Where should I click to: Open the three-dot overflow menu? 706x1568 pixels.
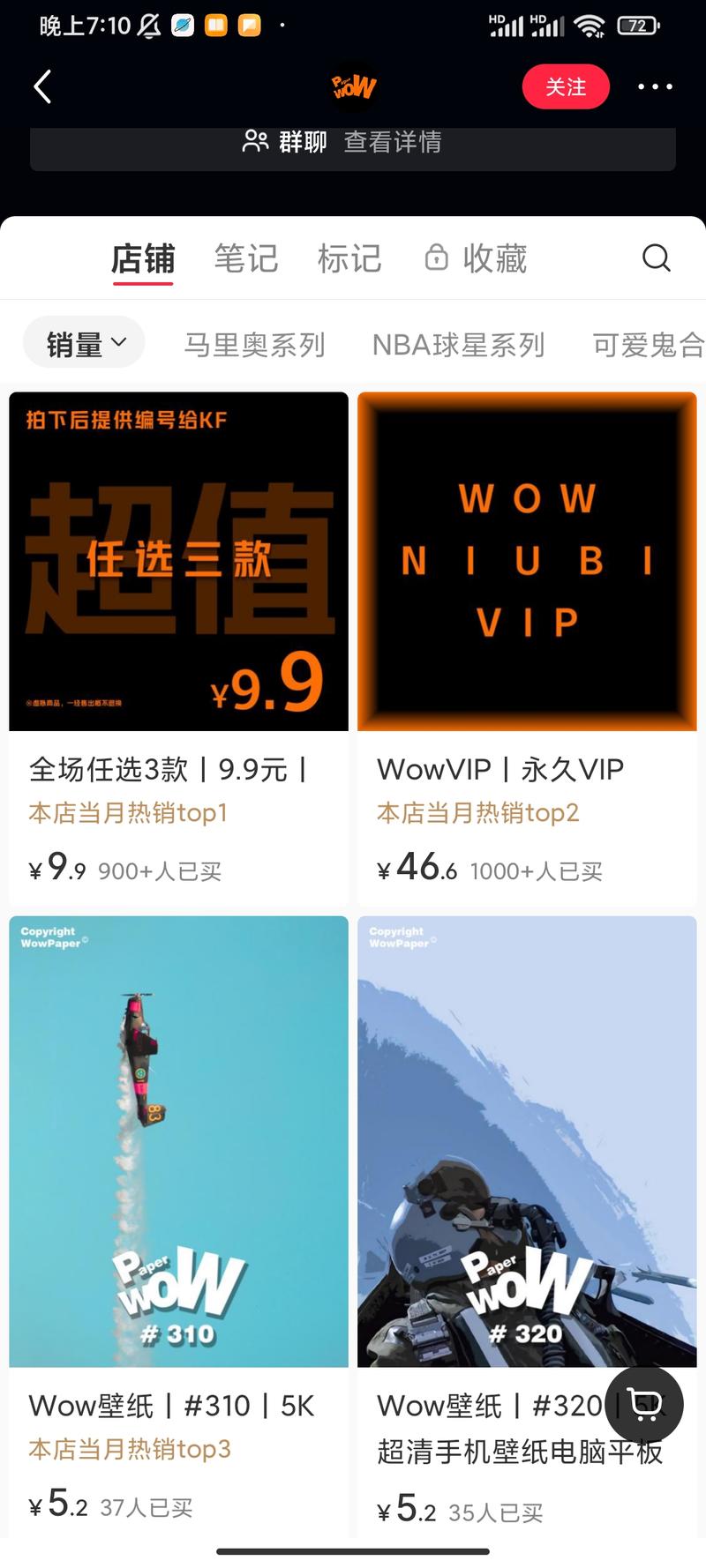[x=655, y=86]
